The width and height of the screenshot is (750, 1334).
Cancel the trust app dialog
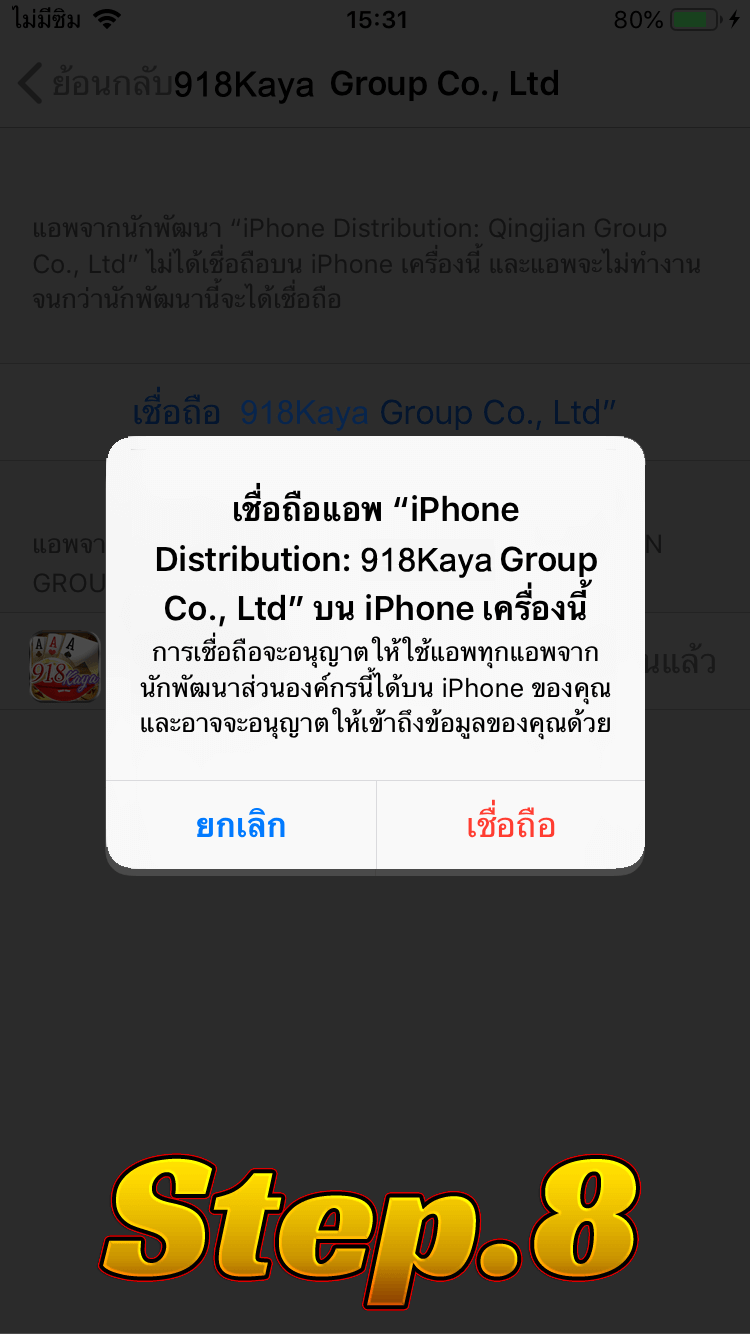(241, 826)
